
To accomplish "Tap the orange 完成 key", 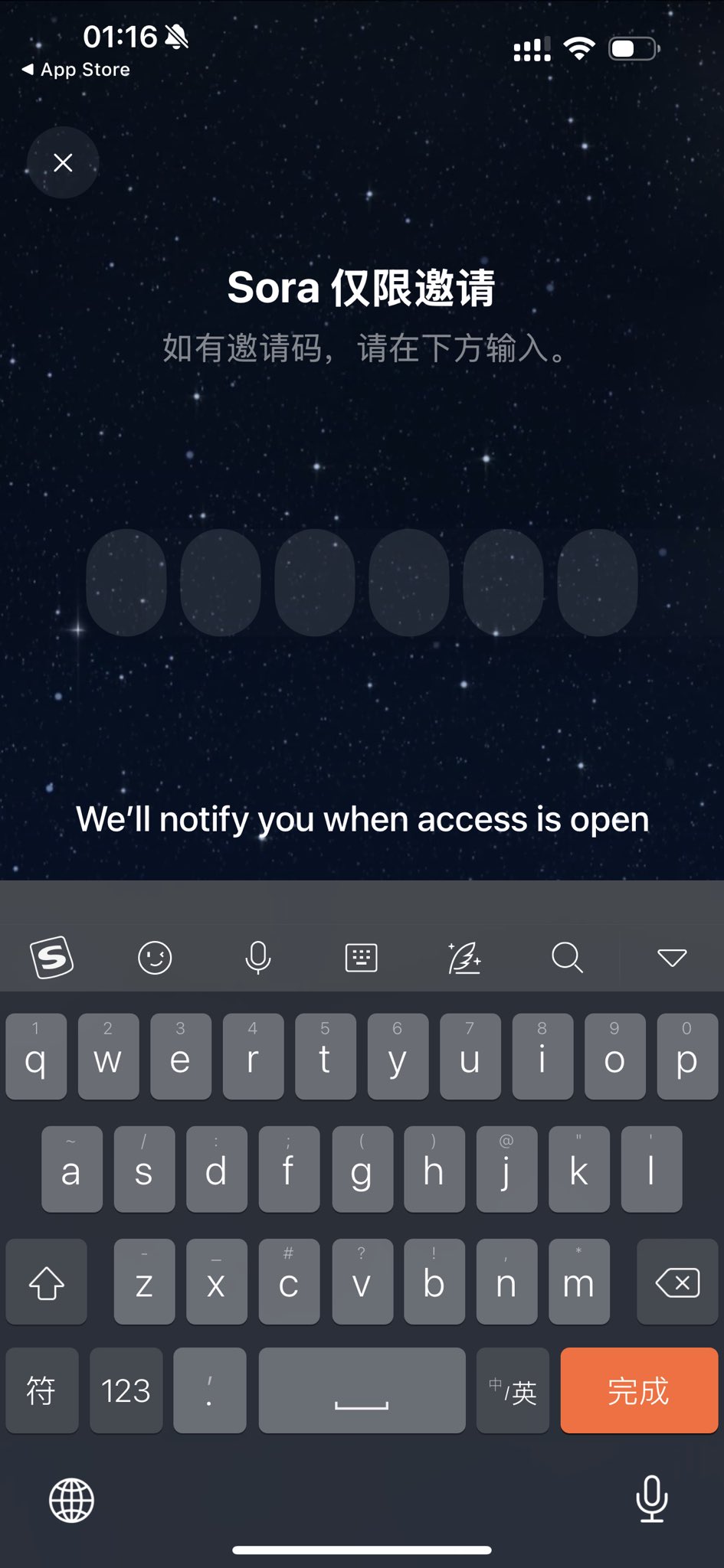I will click(639, 1390).
